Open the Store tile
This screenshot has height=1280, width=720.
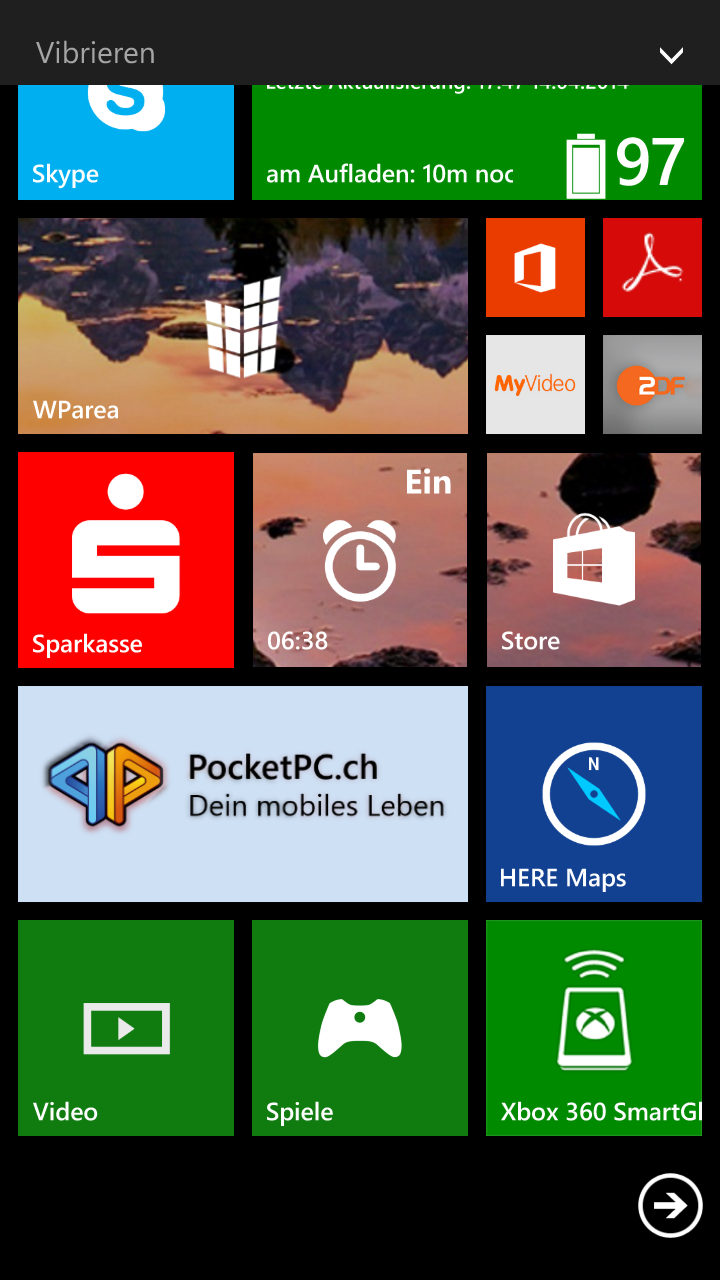[594, 560]
